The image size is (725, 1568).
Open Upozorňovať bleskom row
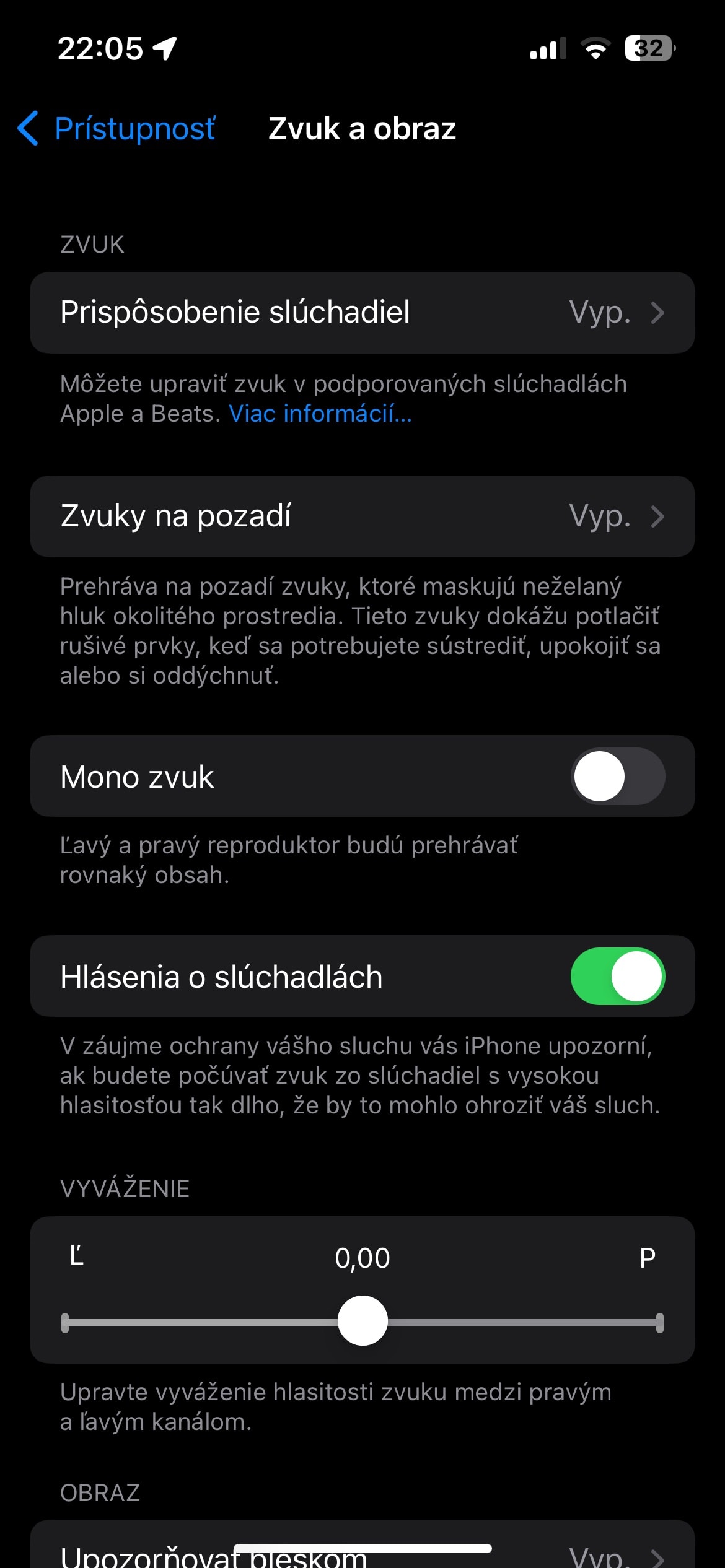(362, 1544)
